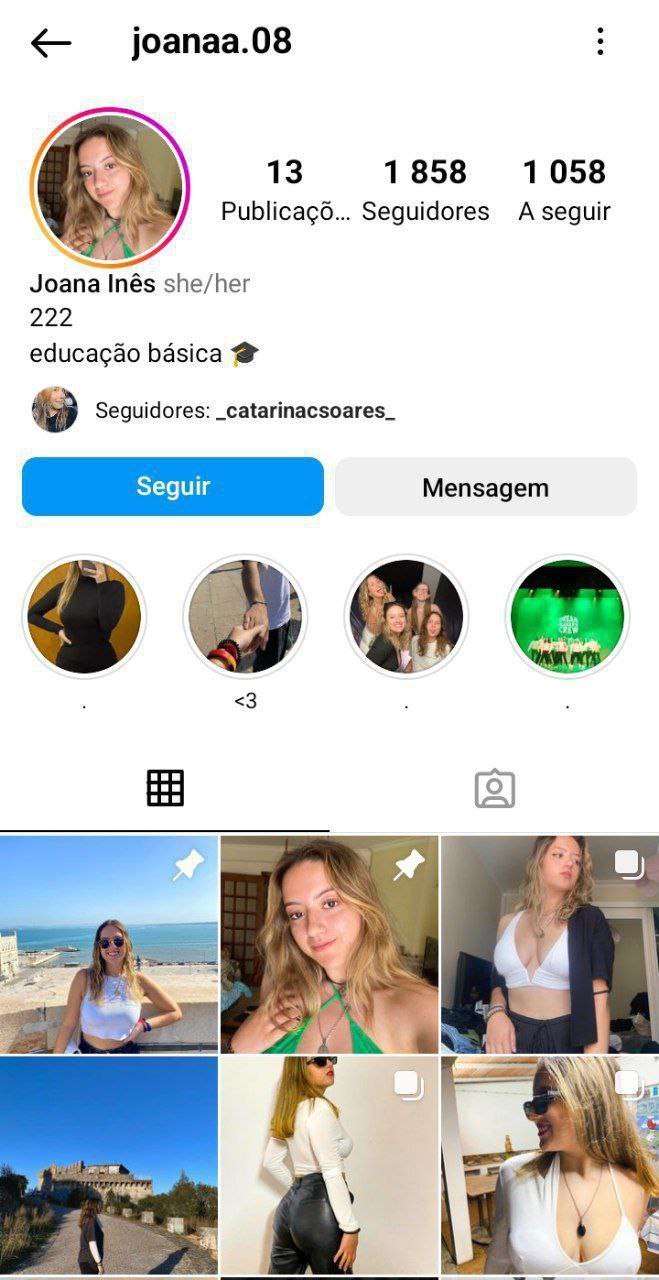Open the pinned seaside post
The width and height of the screenshot is (659, 1280).
(x=109, y=944)
